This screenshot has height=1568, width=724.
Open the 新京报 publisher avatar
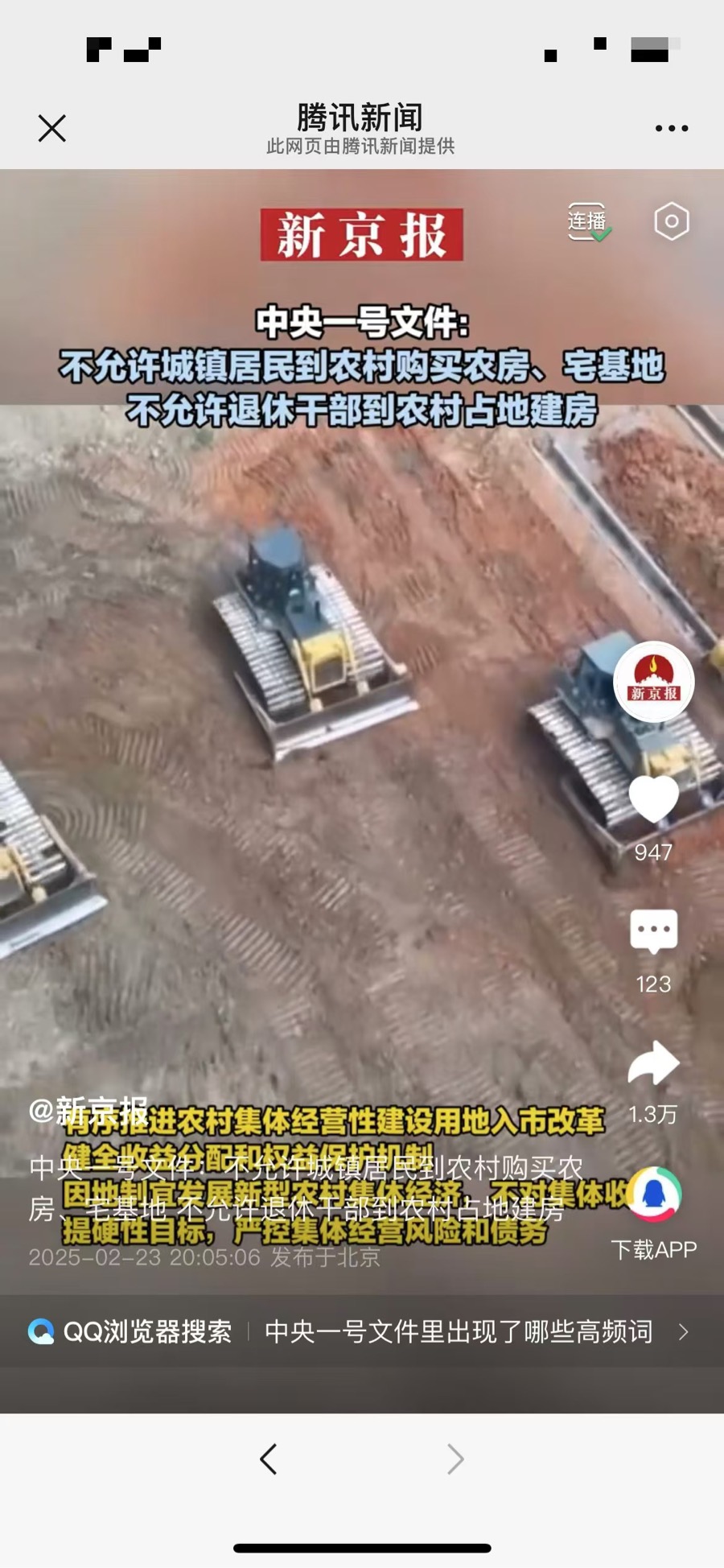(653, 682)
